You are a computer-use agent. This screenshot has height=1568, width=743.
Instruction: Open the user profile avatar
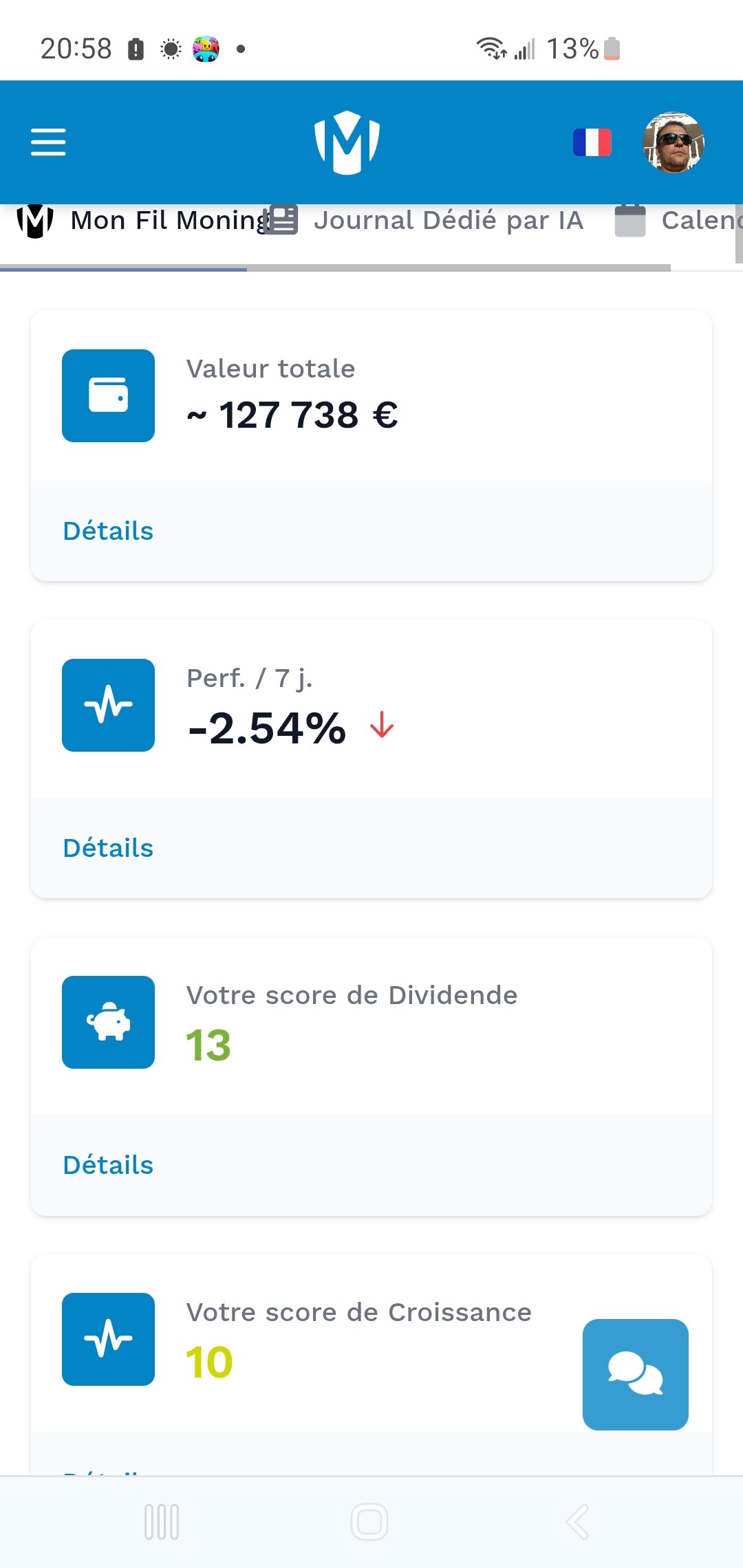tap(673, 142)
